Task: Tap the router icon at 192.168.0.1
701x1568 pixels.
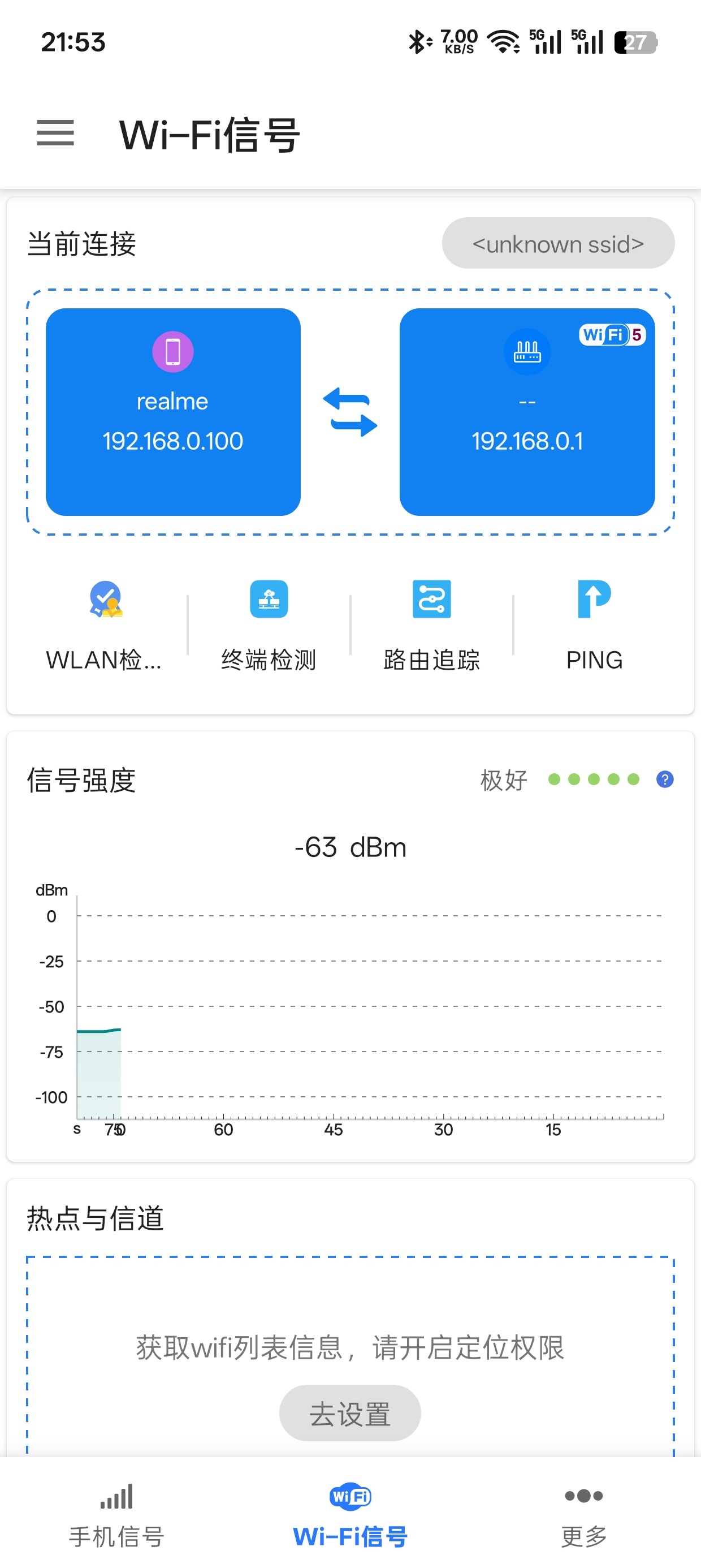Action: [527, 351]
